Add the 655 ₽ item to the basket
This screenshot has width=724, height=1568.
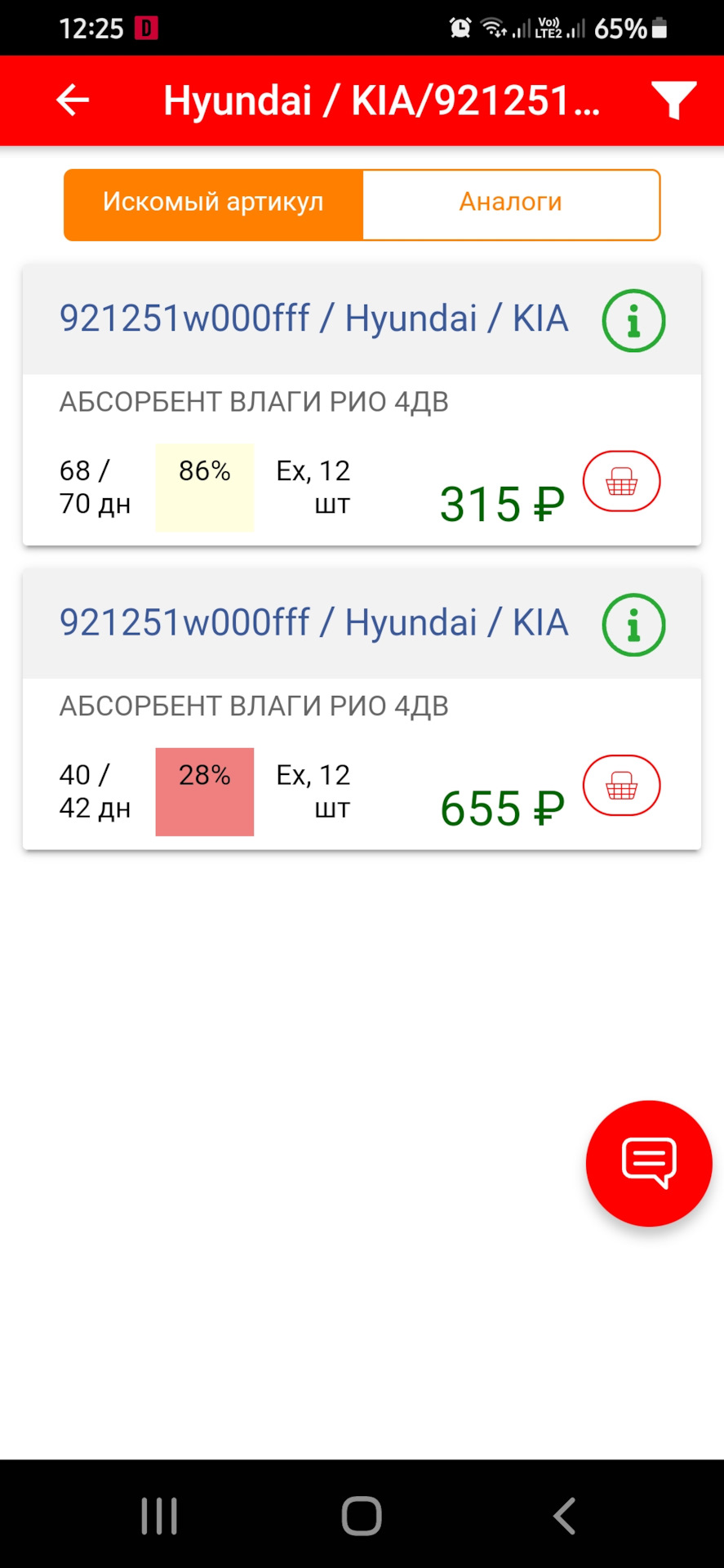pos(621,785)
